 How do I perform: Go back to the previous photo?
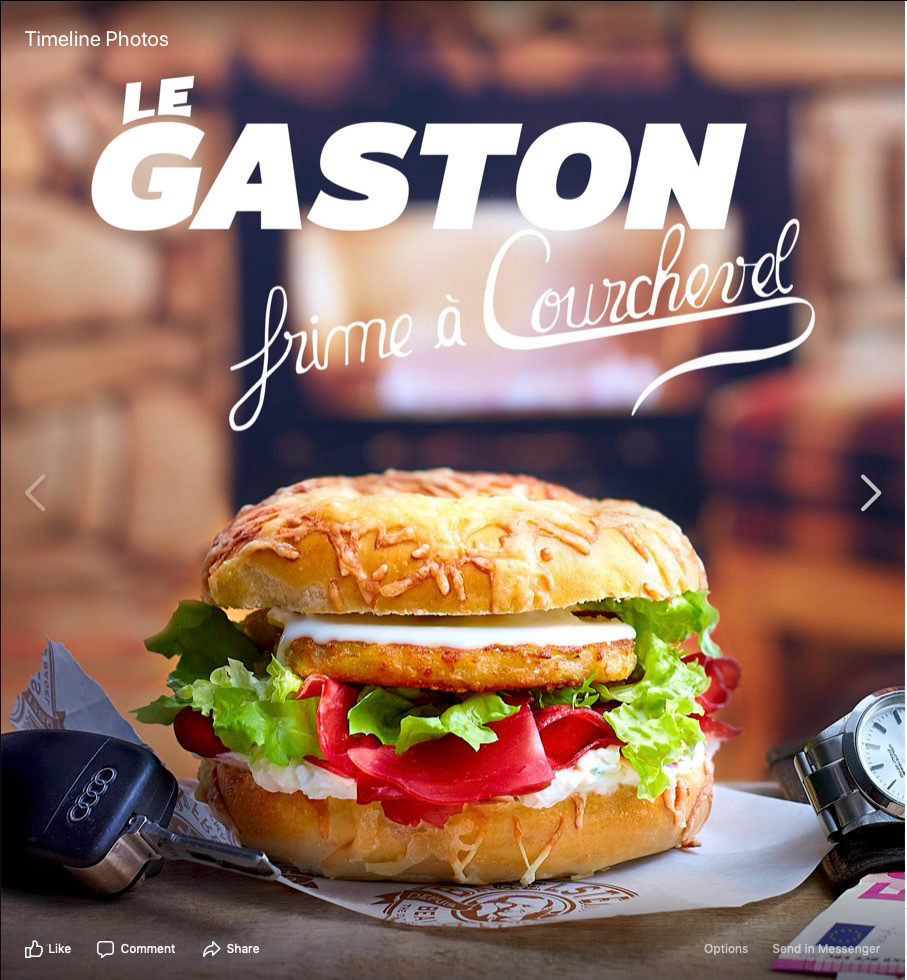(35, 493)
